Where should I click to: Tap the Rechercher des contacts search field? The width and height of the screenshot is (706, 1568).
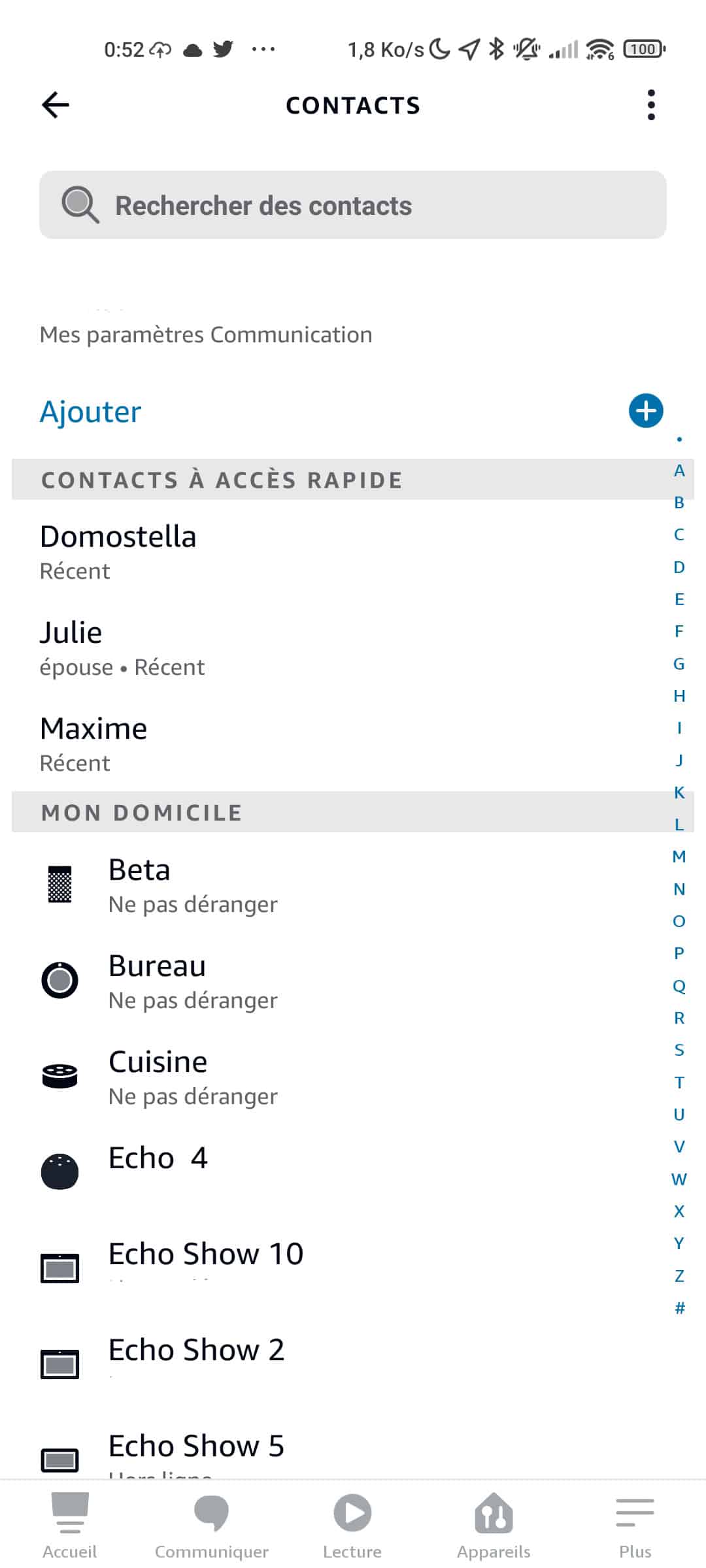[x=353, y=205]
